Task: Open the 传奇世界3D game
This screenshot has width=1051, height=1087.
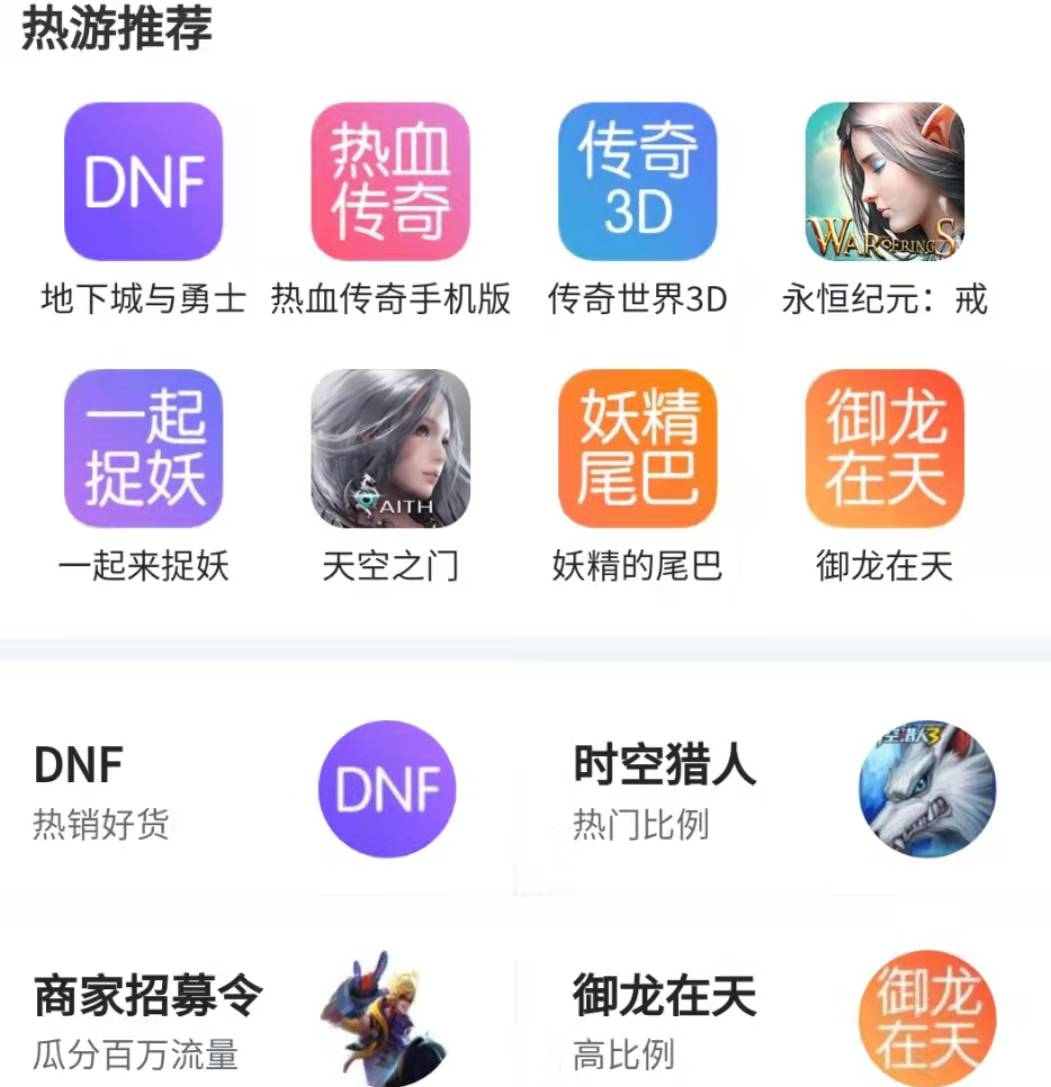Action: point(637,181)
